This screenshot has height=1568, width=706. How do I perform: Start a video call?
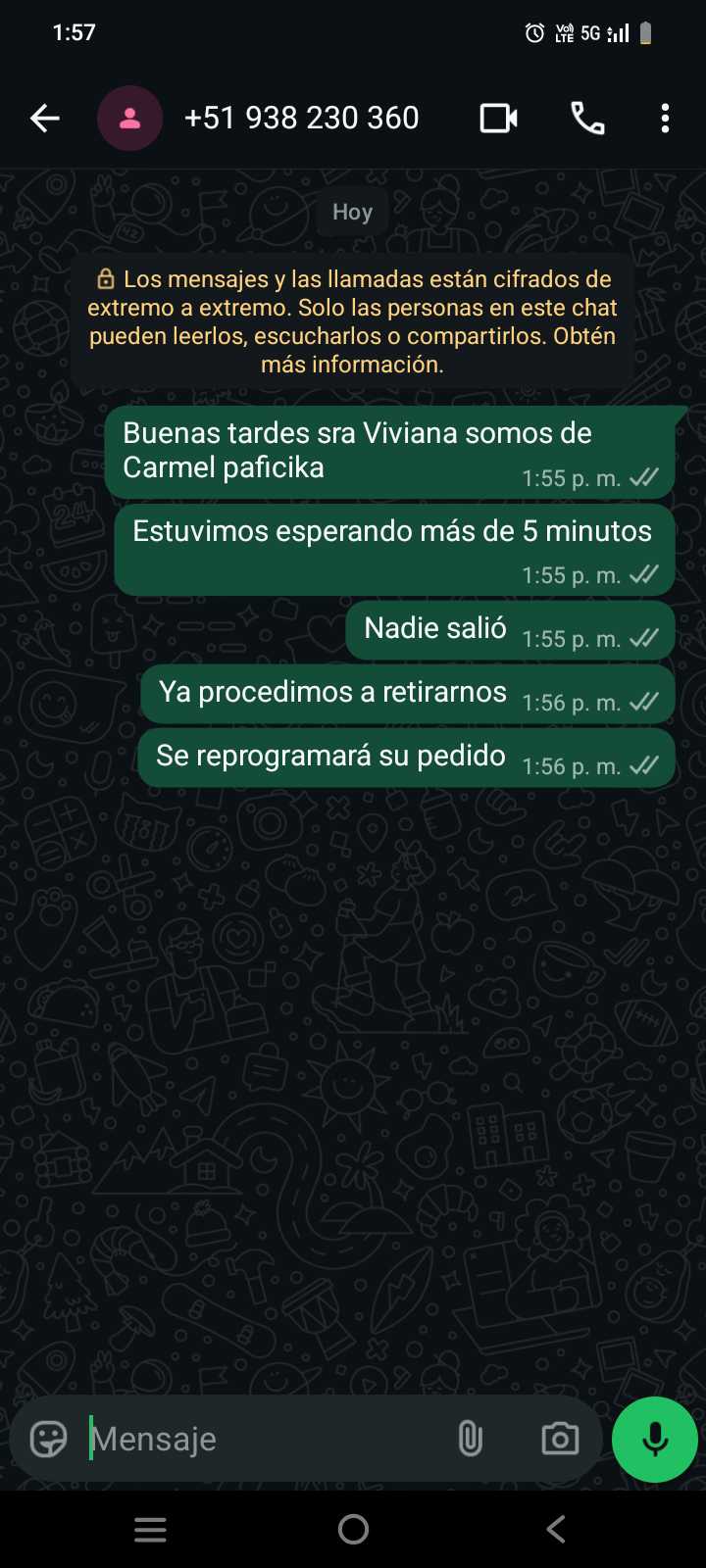pos(498,119)
